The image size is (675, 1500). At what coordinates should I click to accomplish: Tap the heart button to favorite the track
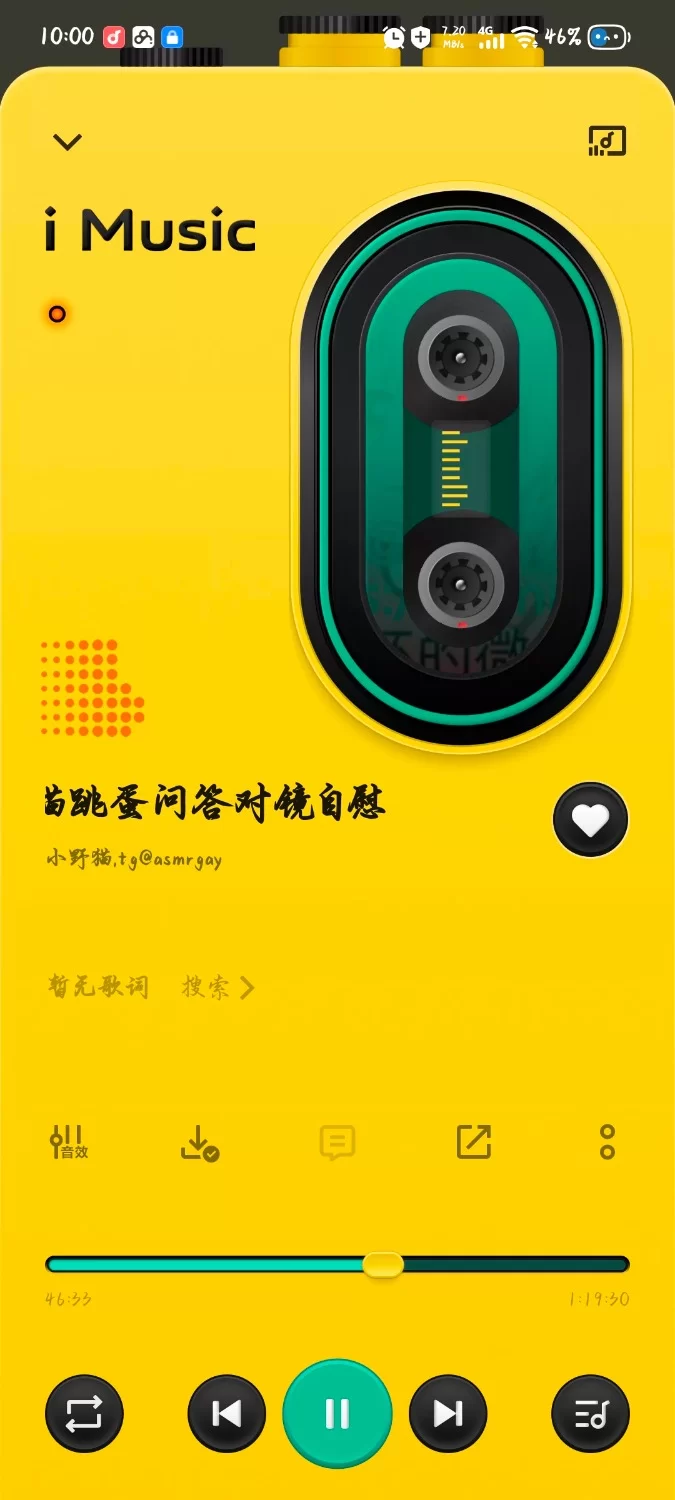[590, 820]
